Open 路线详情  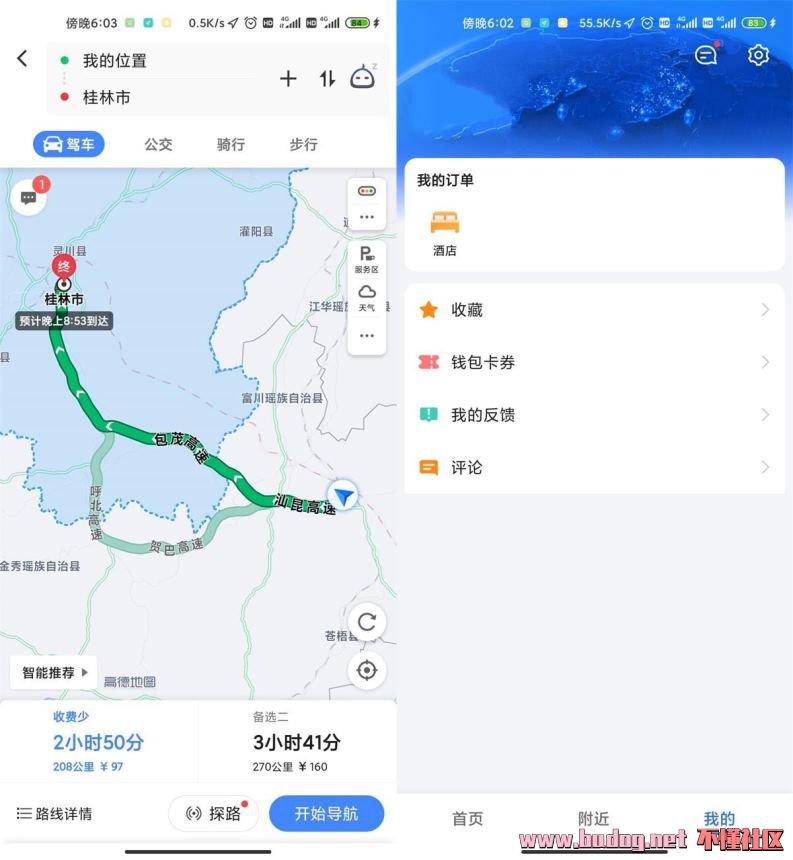pos(55,814)
